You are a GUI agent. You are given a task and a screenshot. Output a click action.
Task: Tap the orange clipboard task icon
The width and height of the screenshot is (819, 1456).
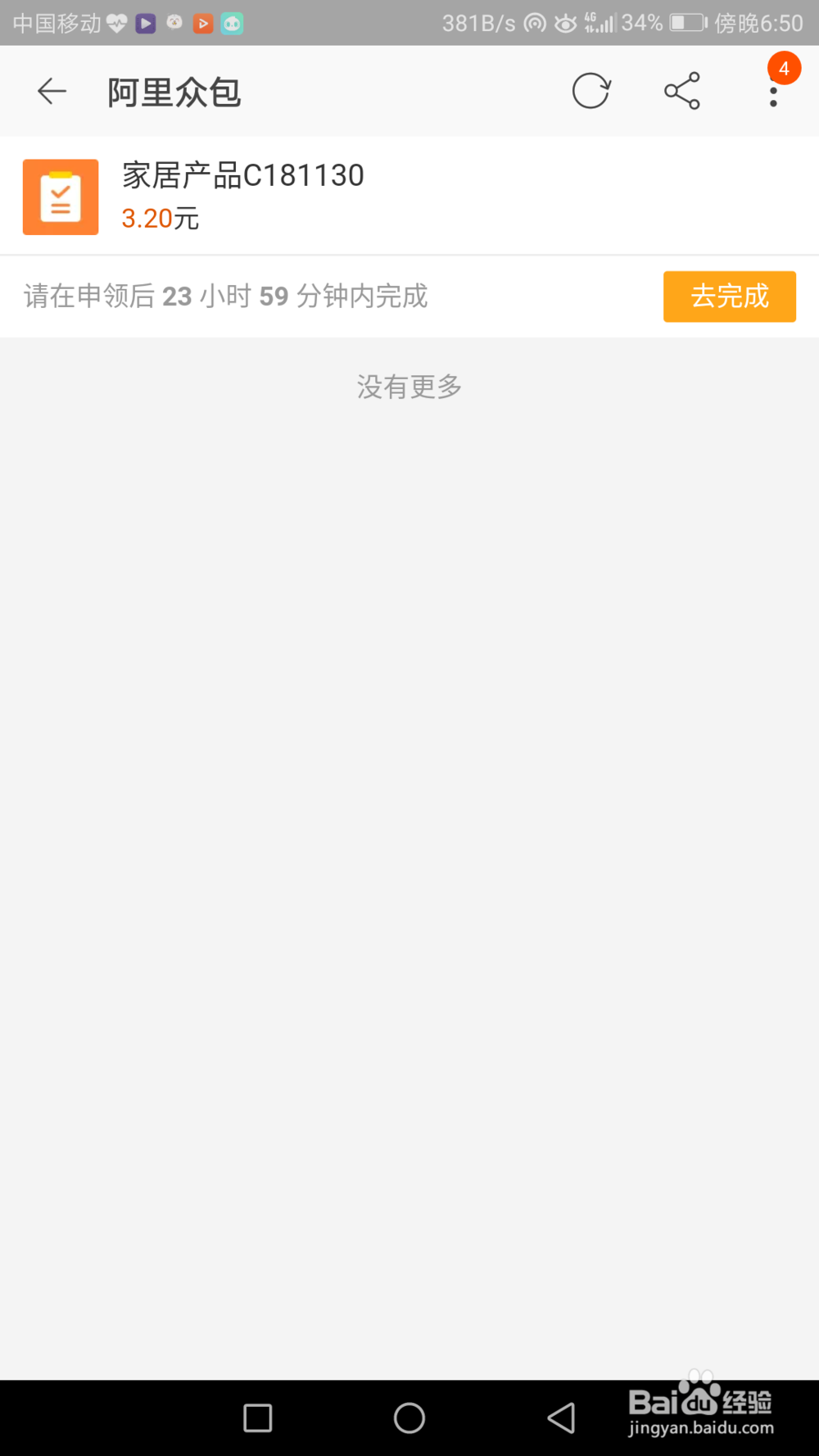point(61,197)
